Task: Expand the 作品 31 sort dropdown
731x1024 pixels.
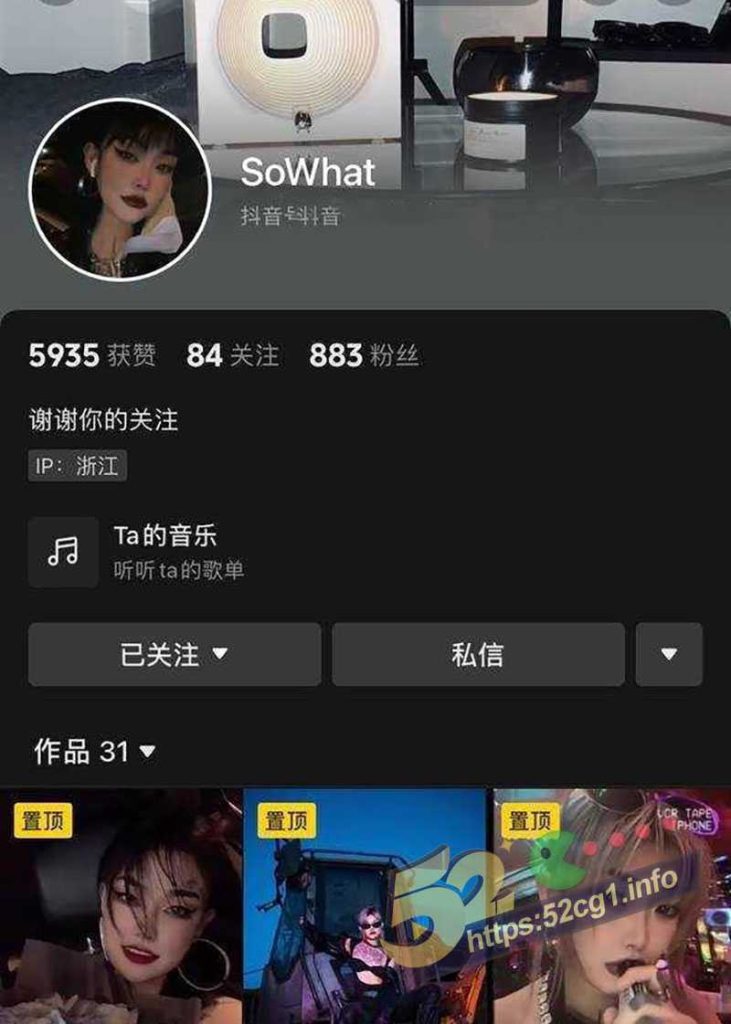Action: tap(96, 751)
